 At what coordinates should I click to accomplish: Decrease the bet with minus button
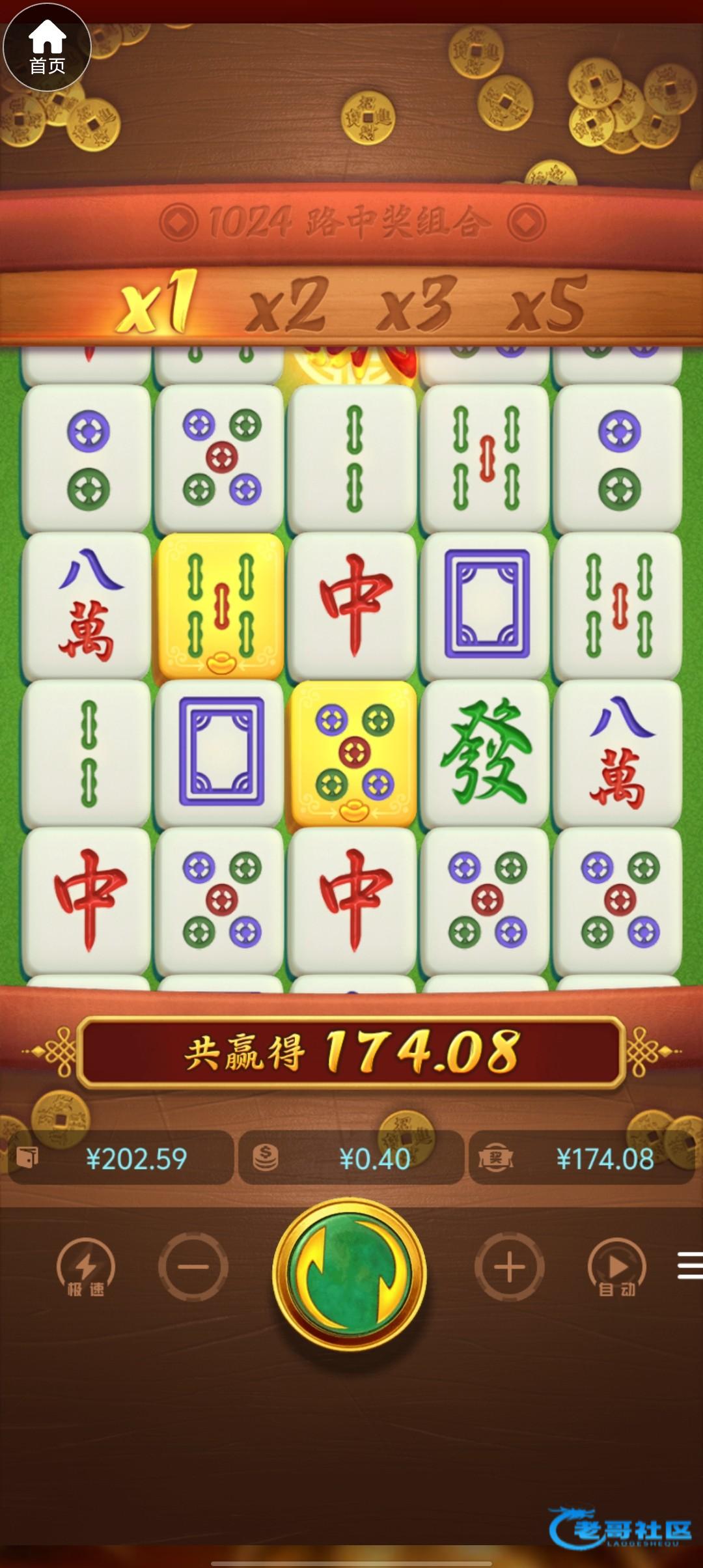click(x=193, y=1267)
